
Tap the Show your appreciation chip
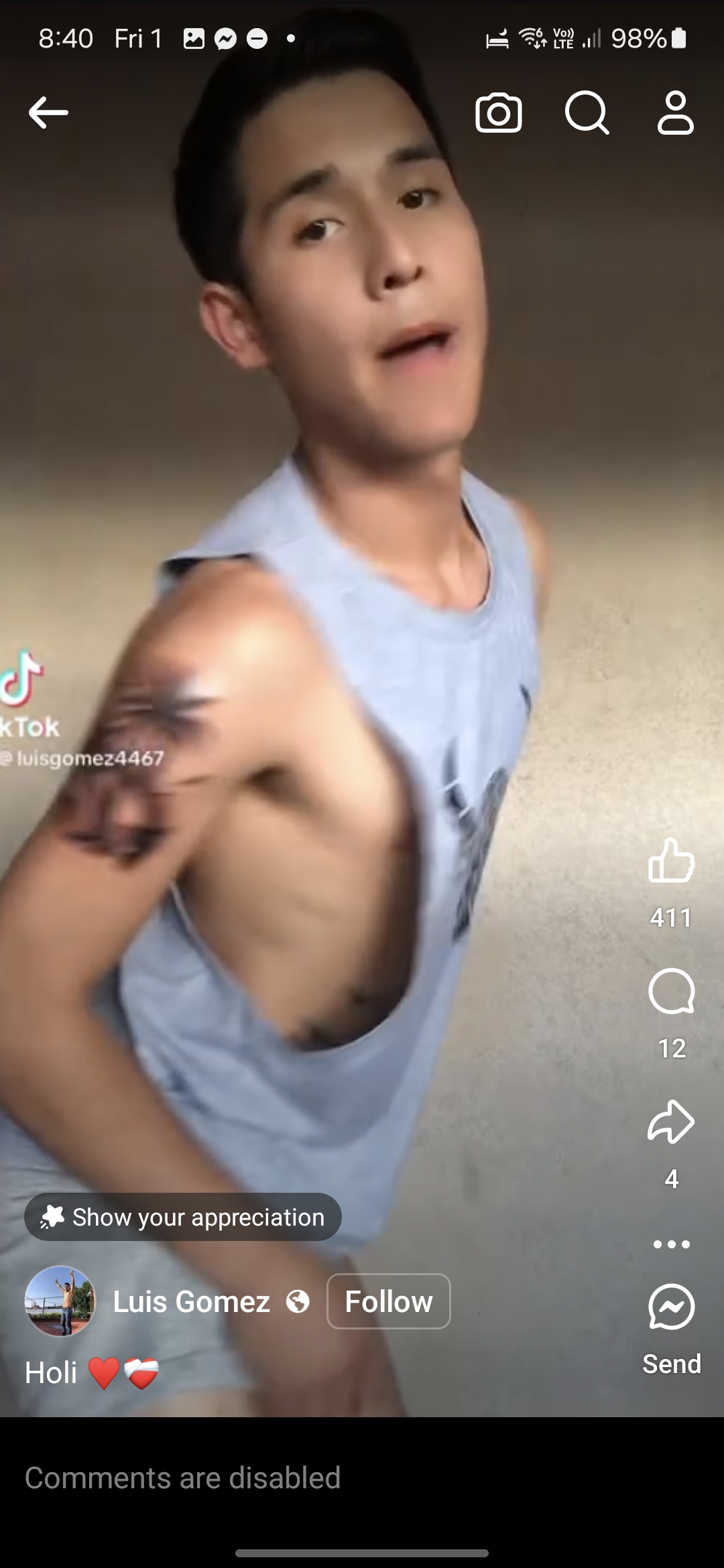183,1217
